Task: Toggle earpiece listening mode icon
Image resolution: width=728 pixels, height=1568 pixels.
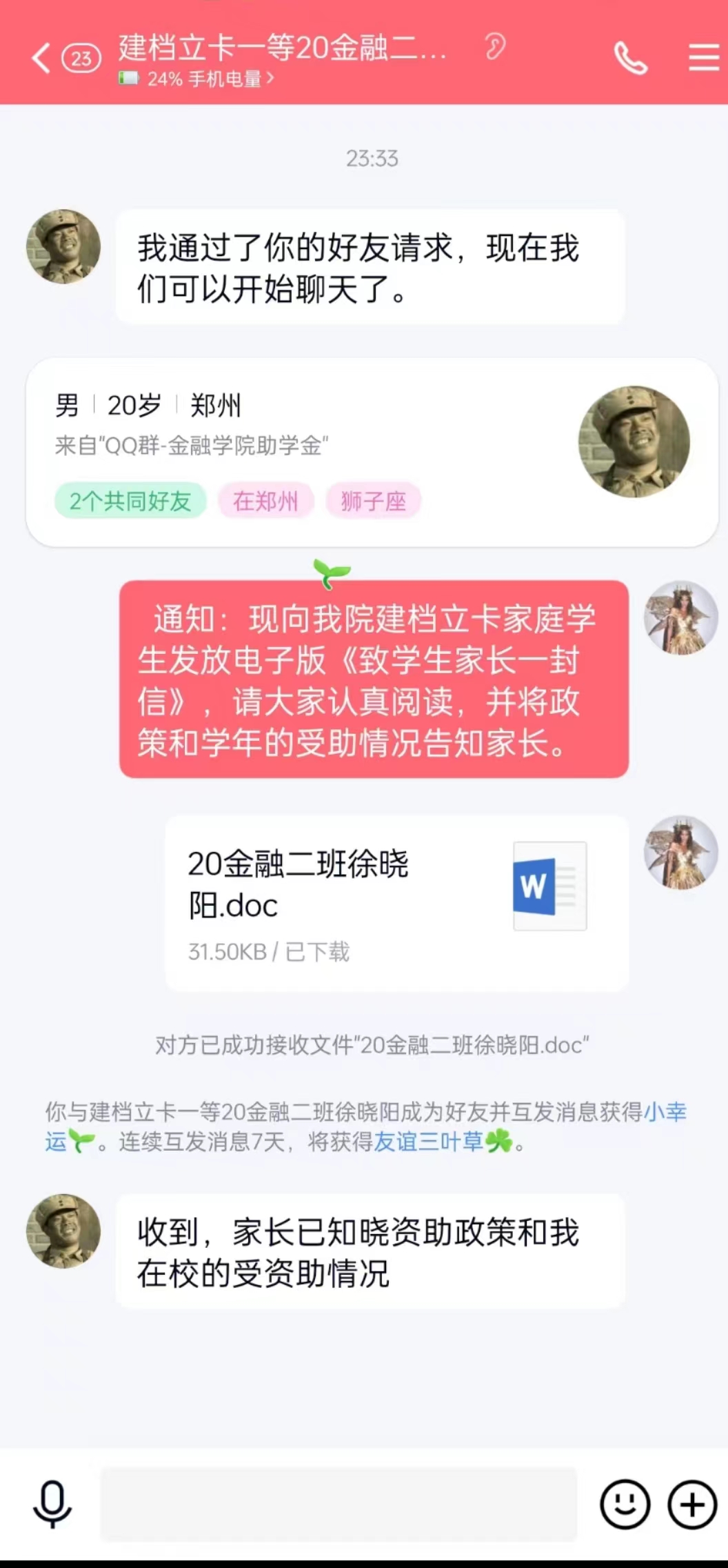Action: coord(495,47)
